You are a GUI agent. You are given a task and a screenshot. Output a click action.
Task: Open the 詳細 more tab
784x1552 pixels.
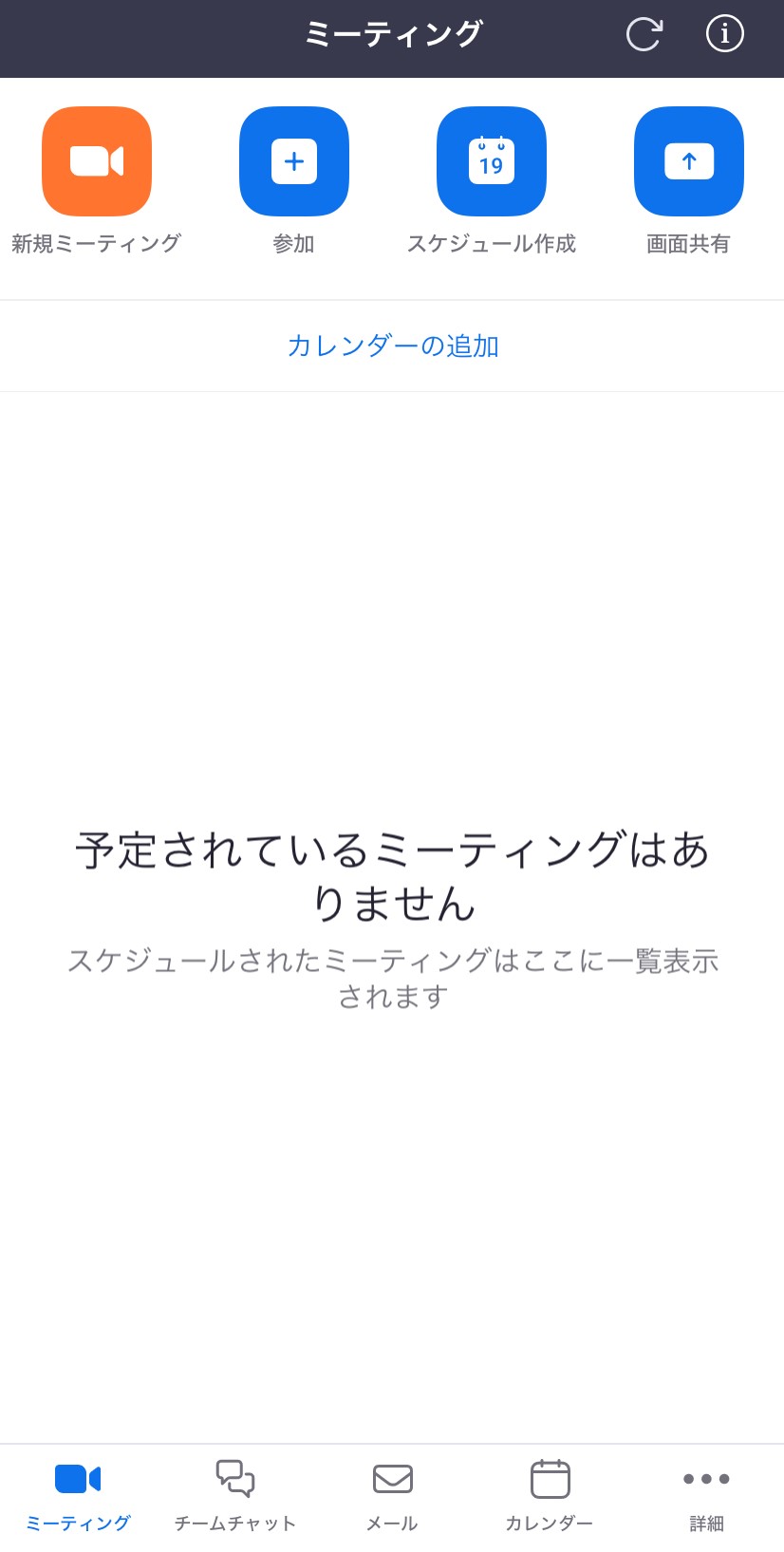706,1497
